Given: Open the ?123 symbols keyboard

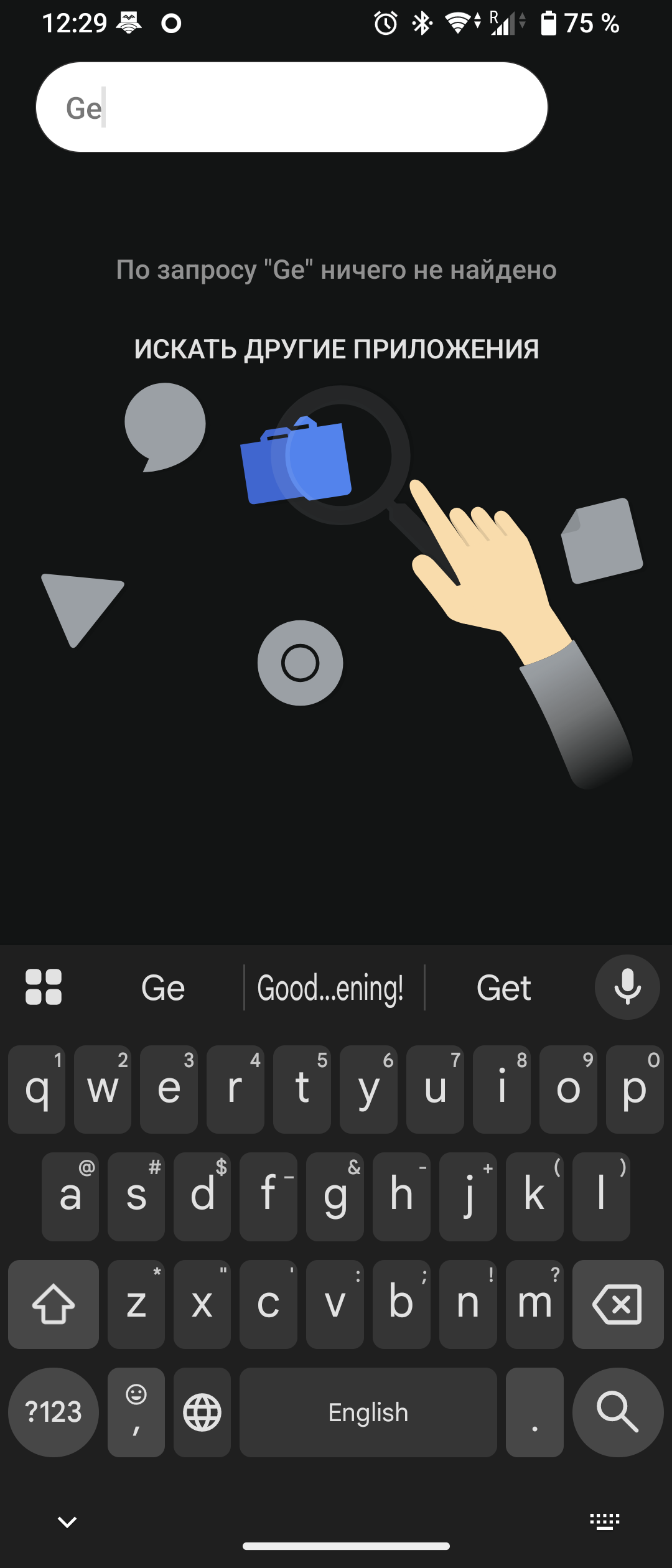Looking at the screenshot, I should [54, 1412].
